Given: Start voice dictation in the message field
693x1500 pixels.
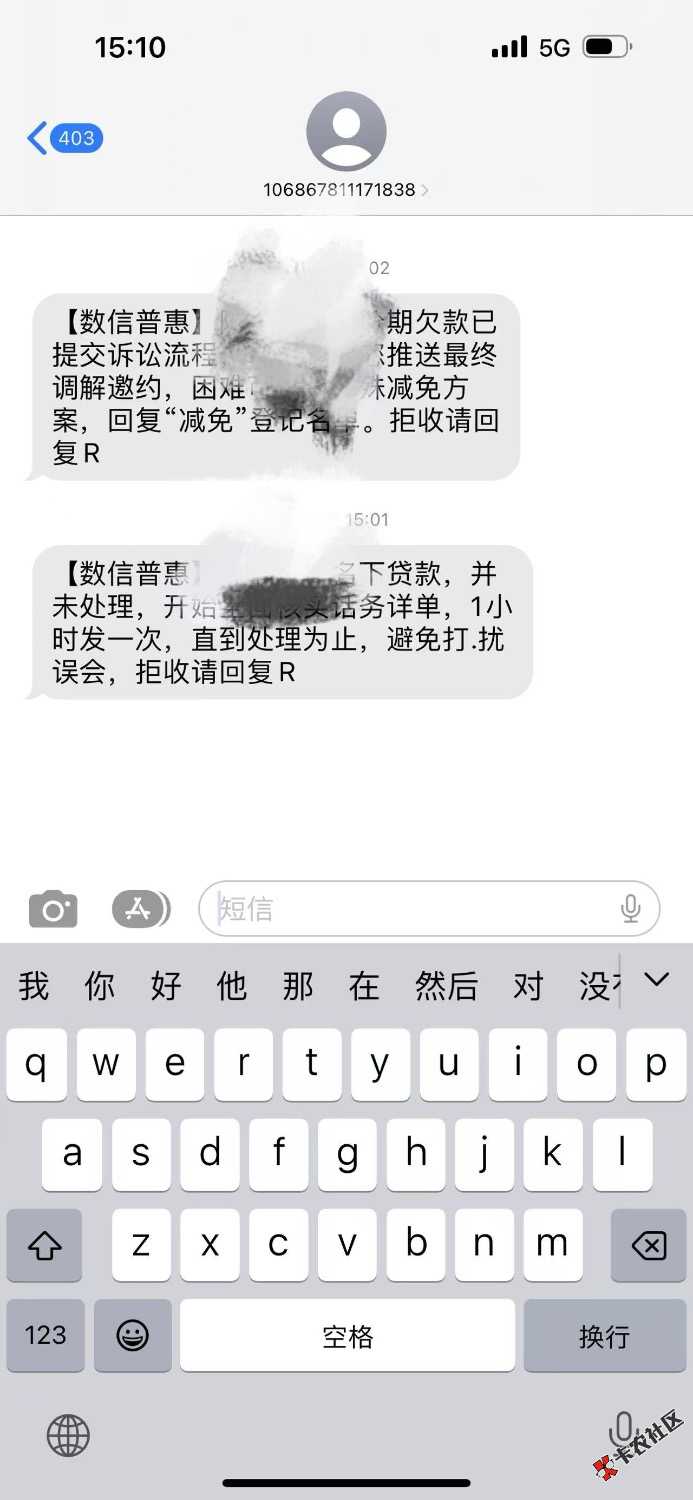Looking at the screenshot, I should click(x=630, y=908).
